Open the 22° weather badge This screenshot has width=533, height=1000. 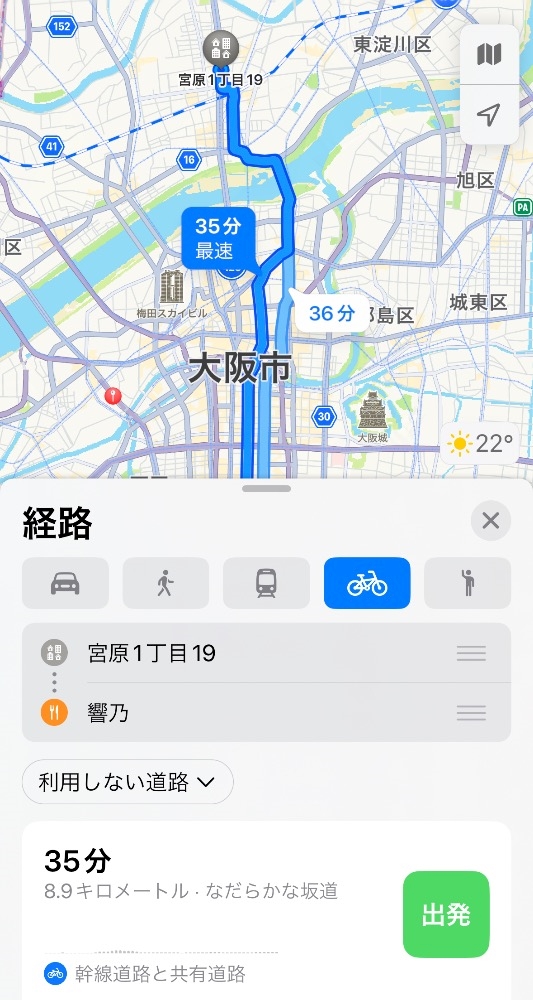point(480,443)
